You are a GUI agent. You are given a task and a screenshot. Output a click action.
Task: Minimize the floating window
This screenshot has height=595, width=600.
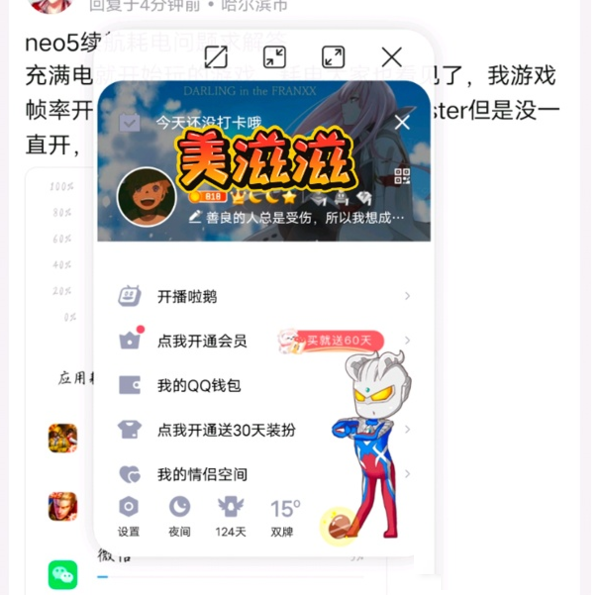pyautogui.click(x=274, y=57)
